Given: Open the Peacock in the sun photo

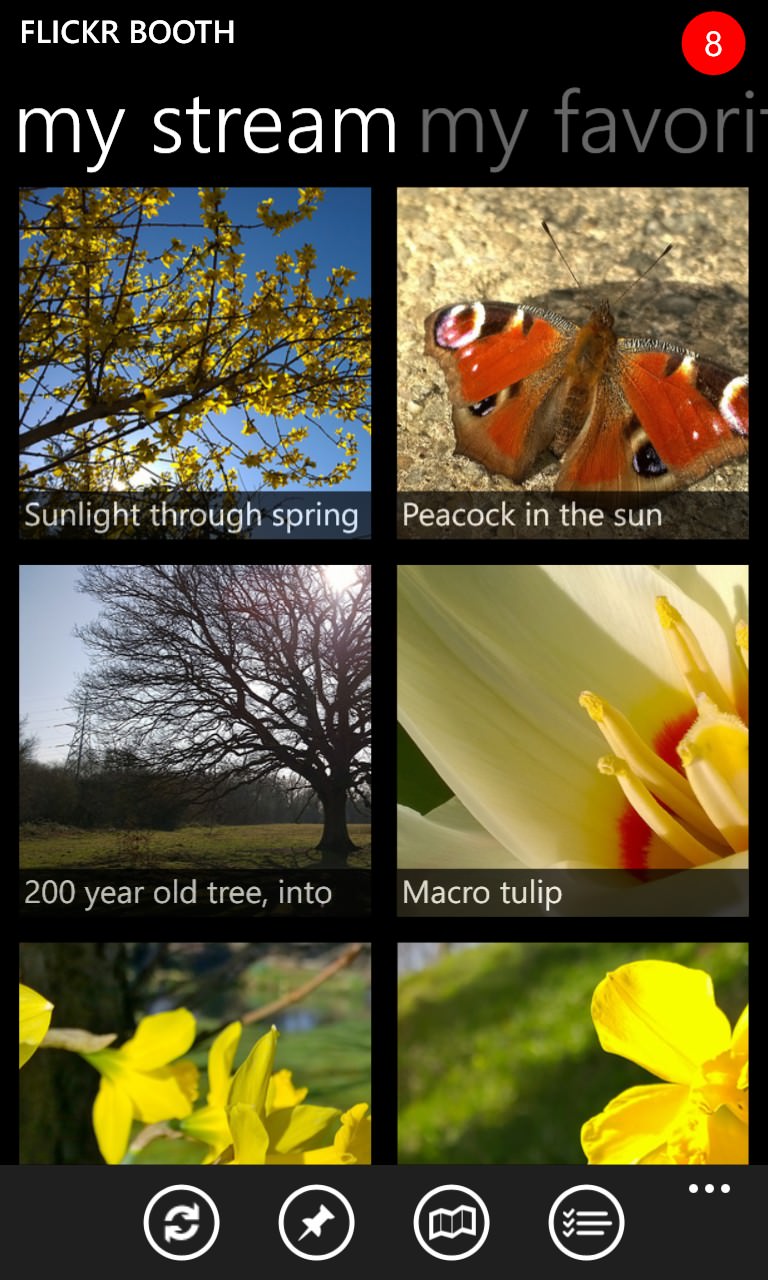Looking at the screenshot, I should coord(573,363).
